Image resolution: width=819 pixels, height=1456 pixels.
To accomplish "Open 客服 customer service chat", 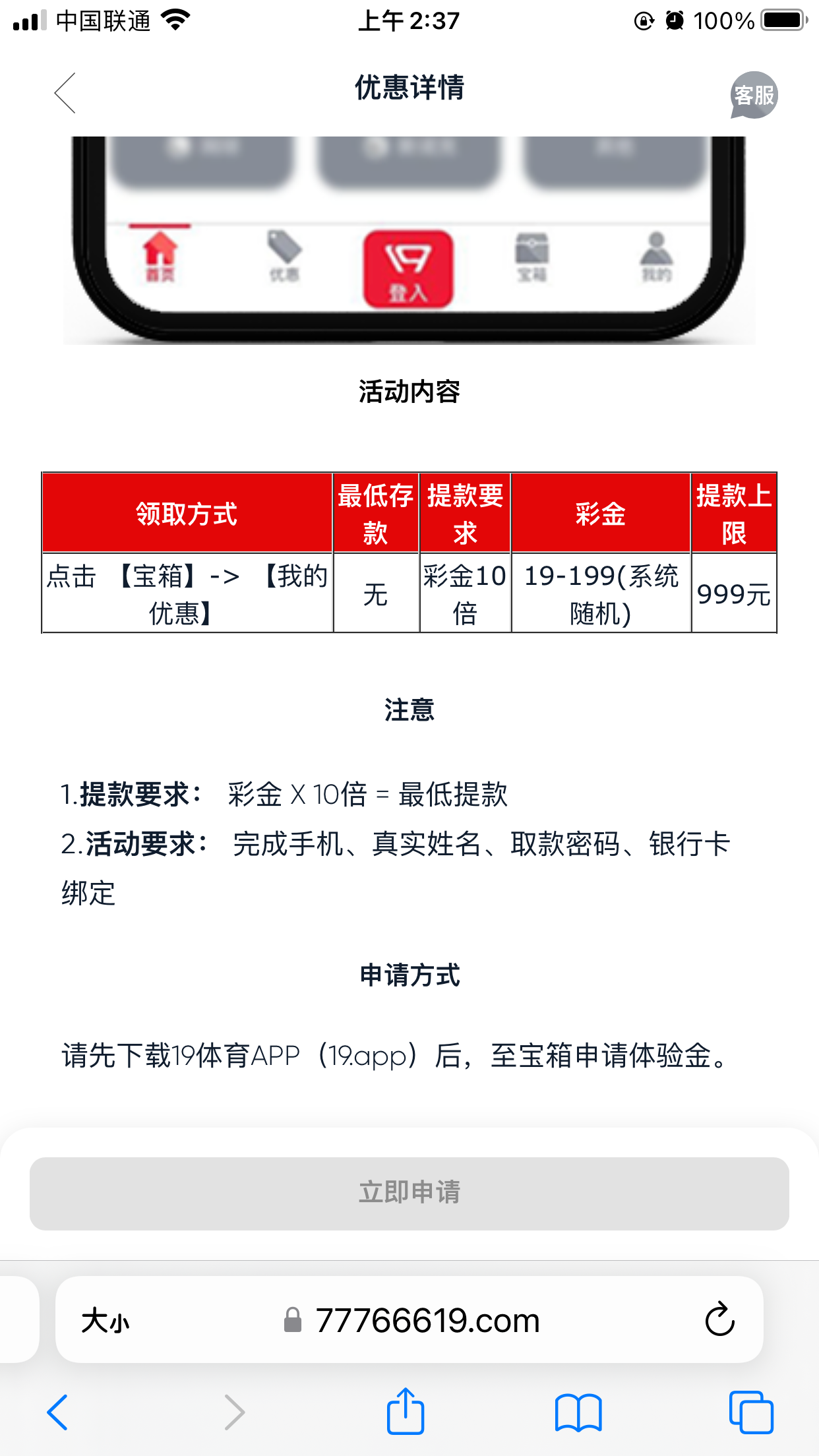I will (754, 95).
